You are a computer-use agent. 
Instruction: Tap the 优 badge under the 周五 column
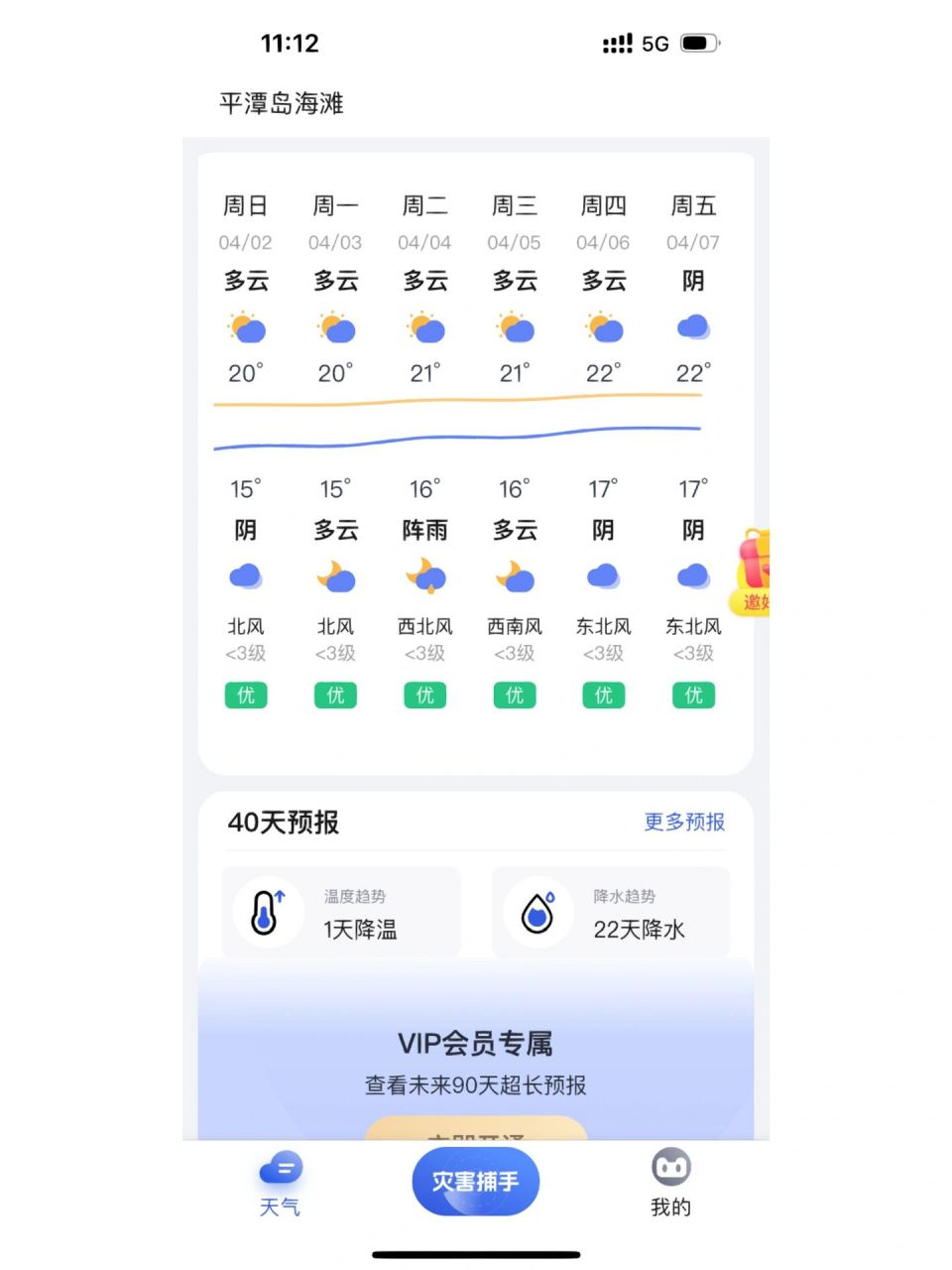tap(692, 696)
